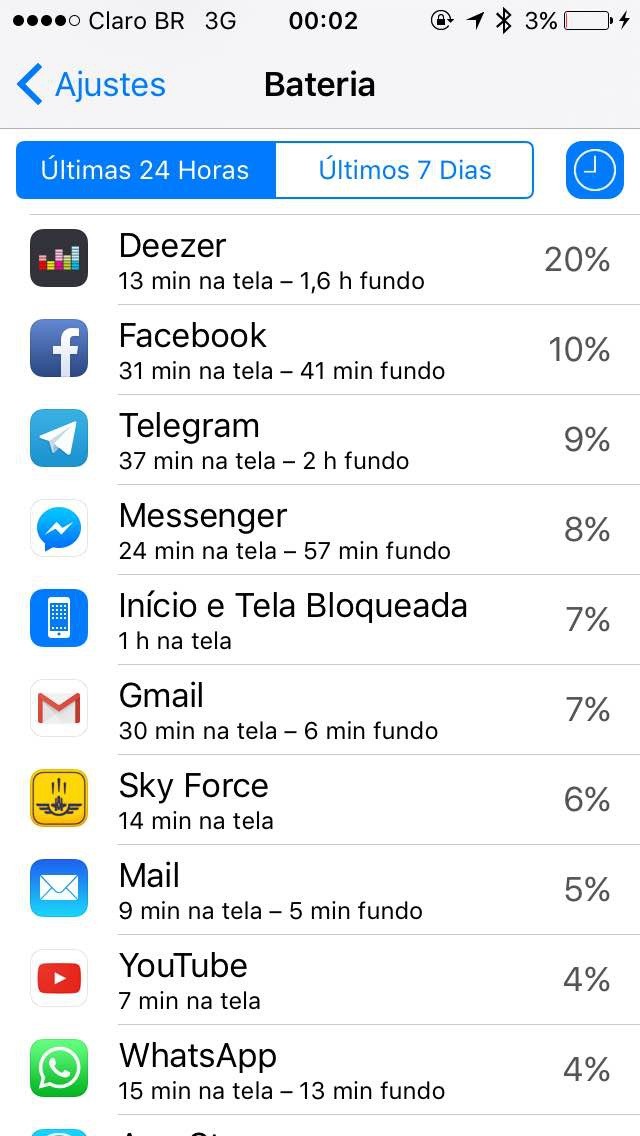Go back to Ajustes
Screen dimensions: 640x1136
tap(91, 85)
